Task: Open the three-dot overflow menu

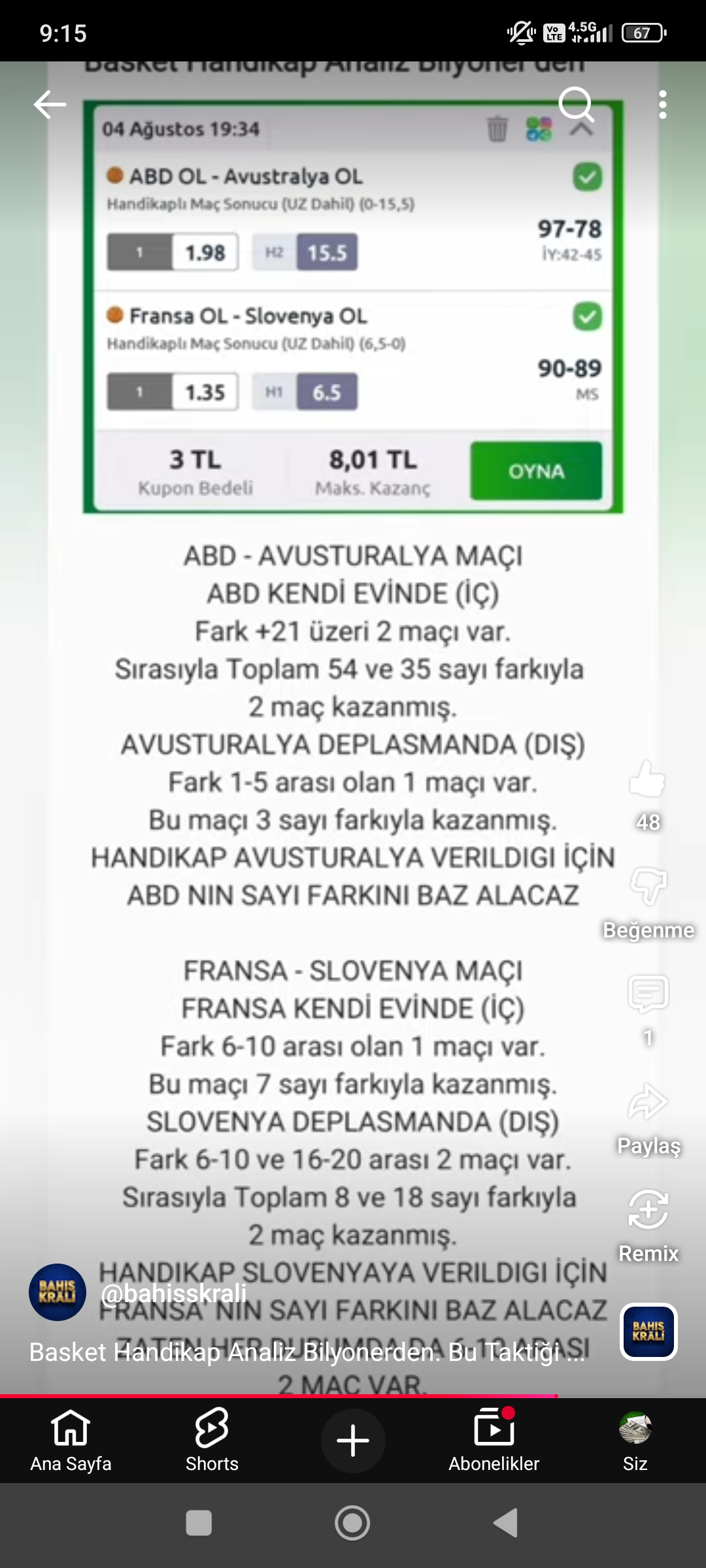Action: [x=663, y=105]
